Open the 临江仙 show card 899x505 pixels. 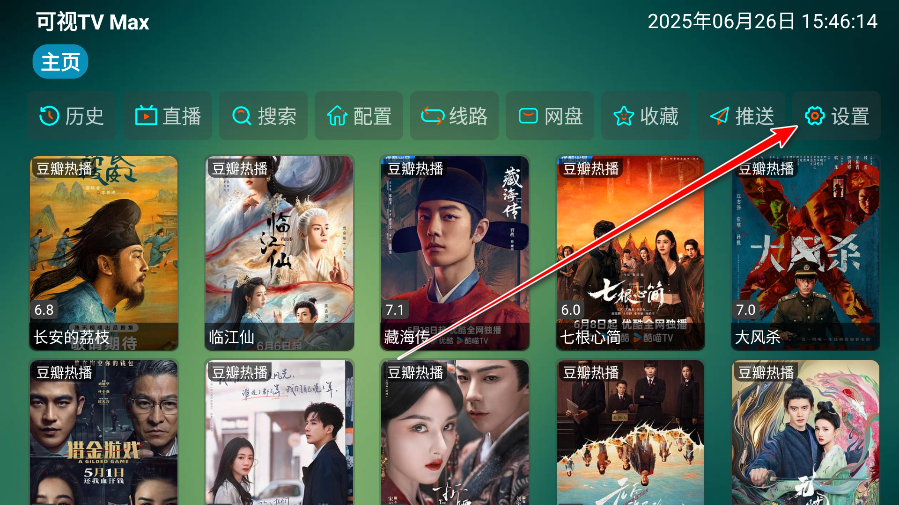pyautogui.click(x=279, y=252)
